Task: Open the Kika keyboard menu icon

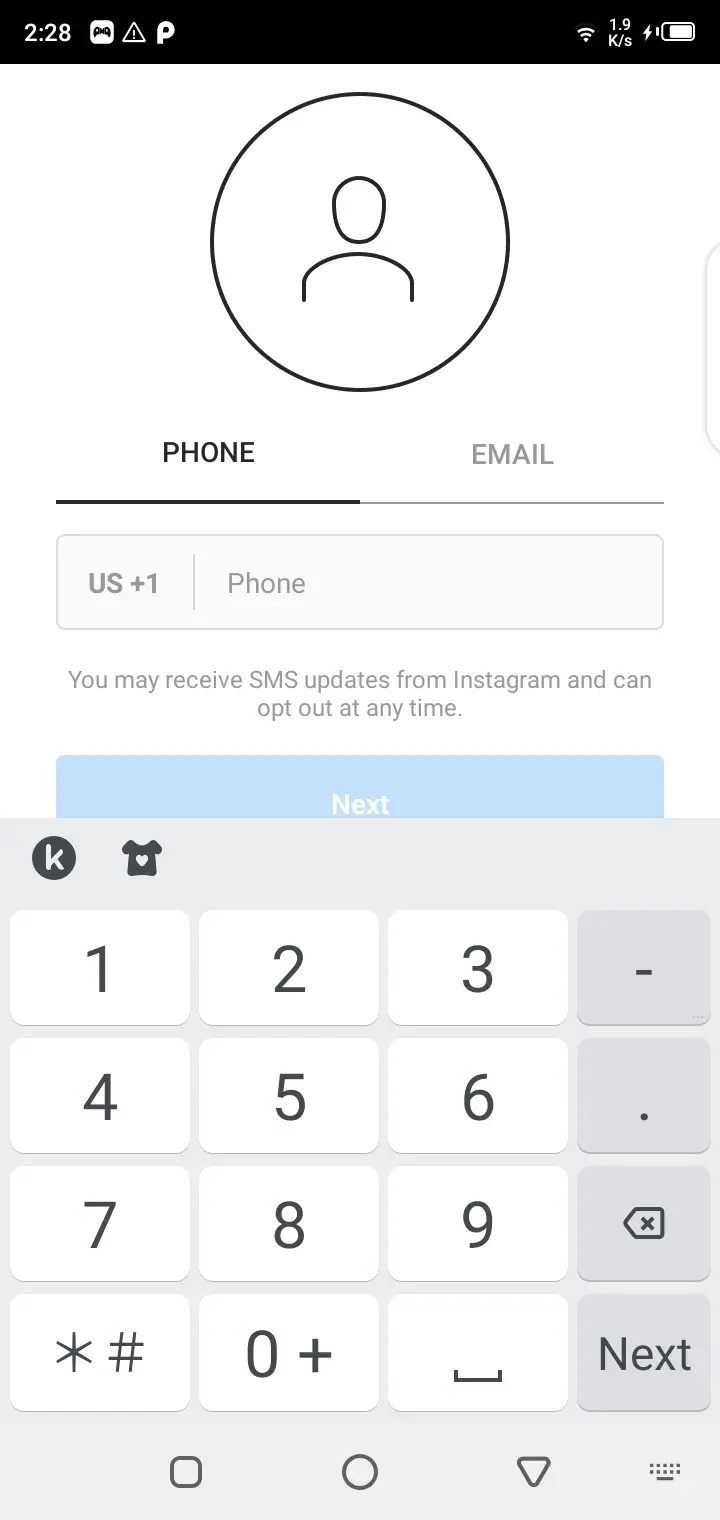Action: coord(54,858)
